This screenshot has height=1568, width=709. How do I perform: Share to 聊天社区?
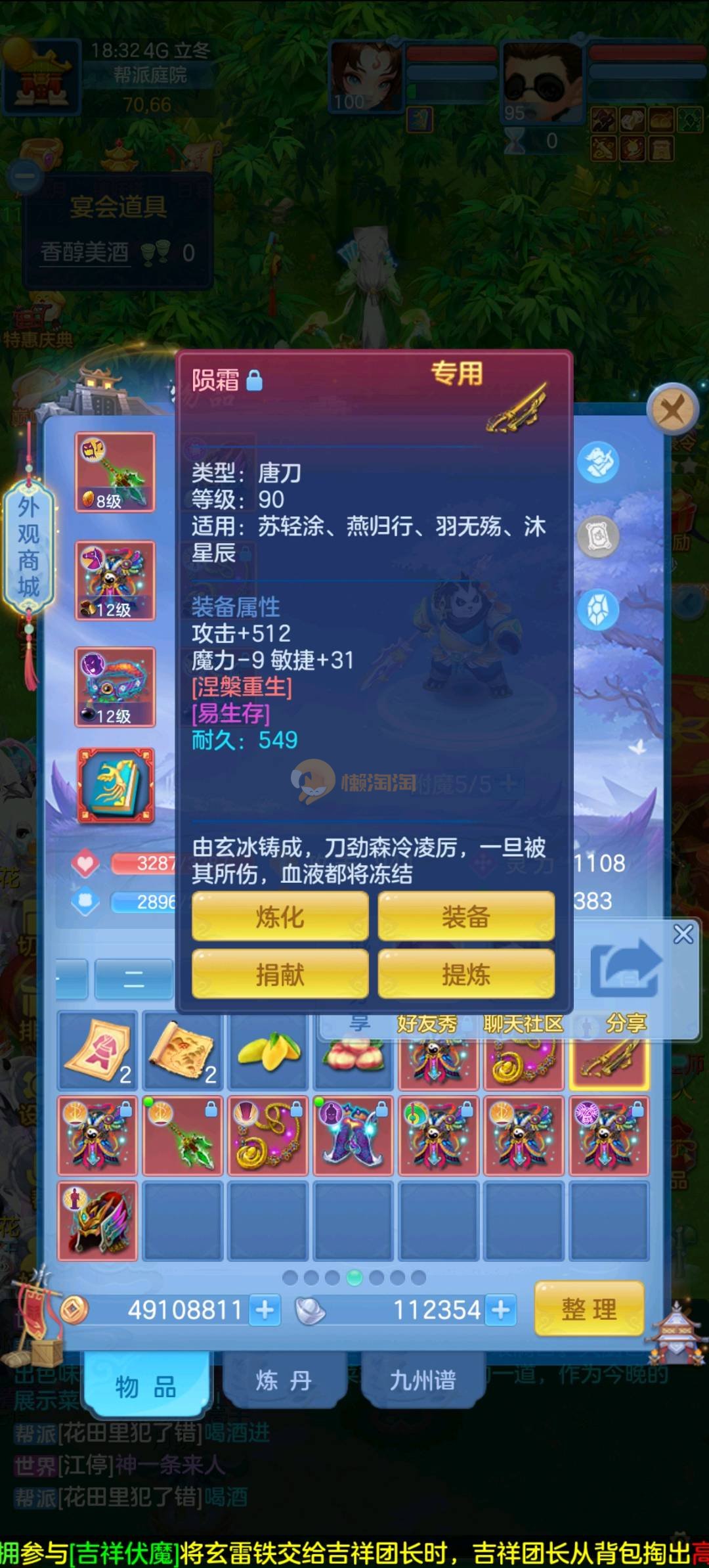(523, 1023)
